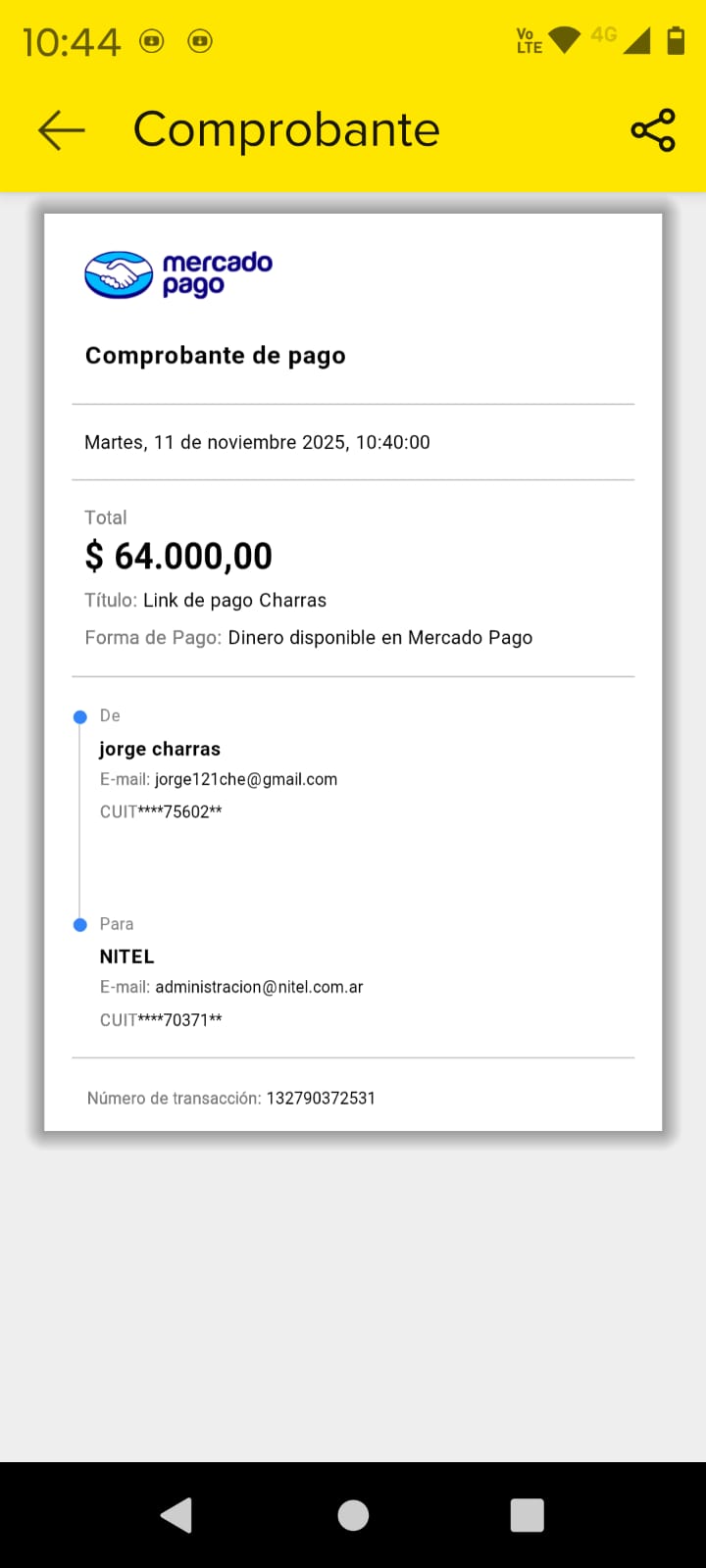
Task: Go back using the Comprobante arrow
Action: point(61,130)
